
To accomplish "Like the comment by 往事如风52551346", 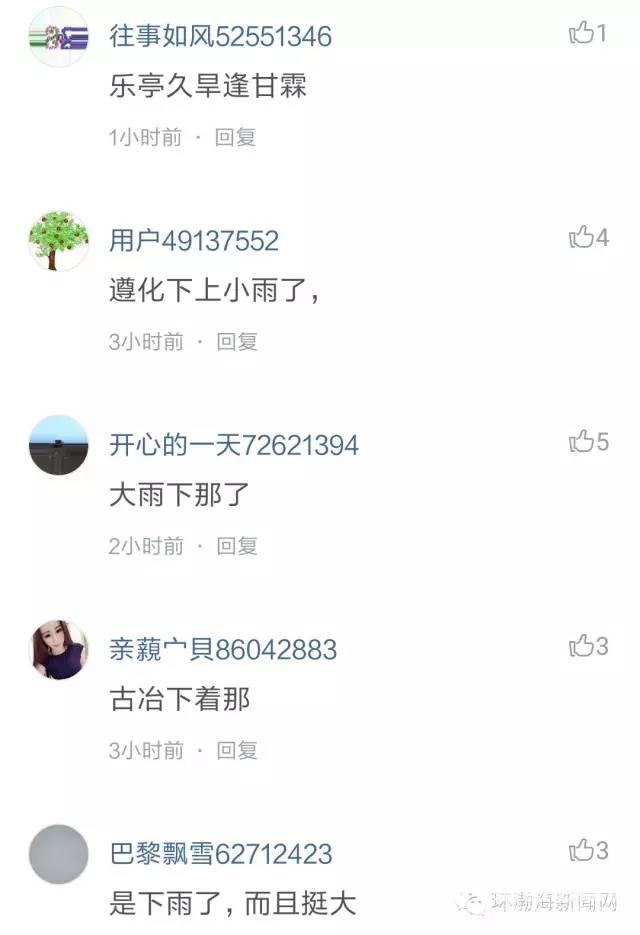I will tap(583, 34).
